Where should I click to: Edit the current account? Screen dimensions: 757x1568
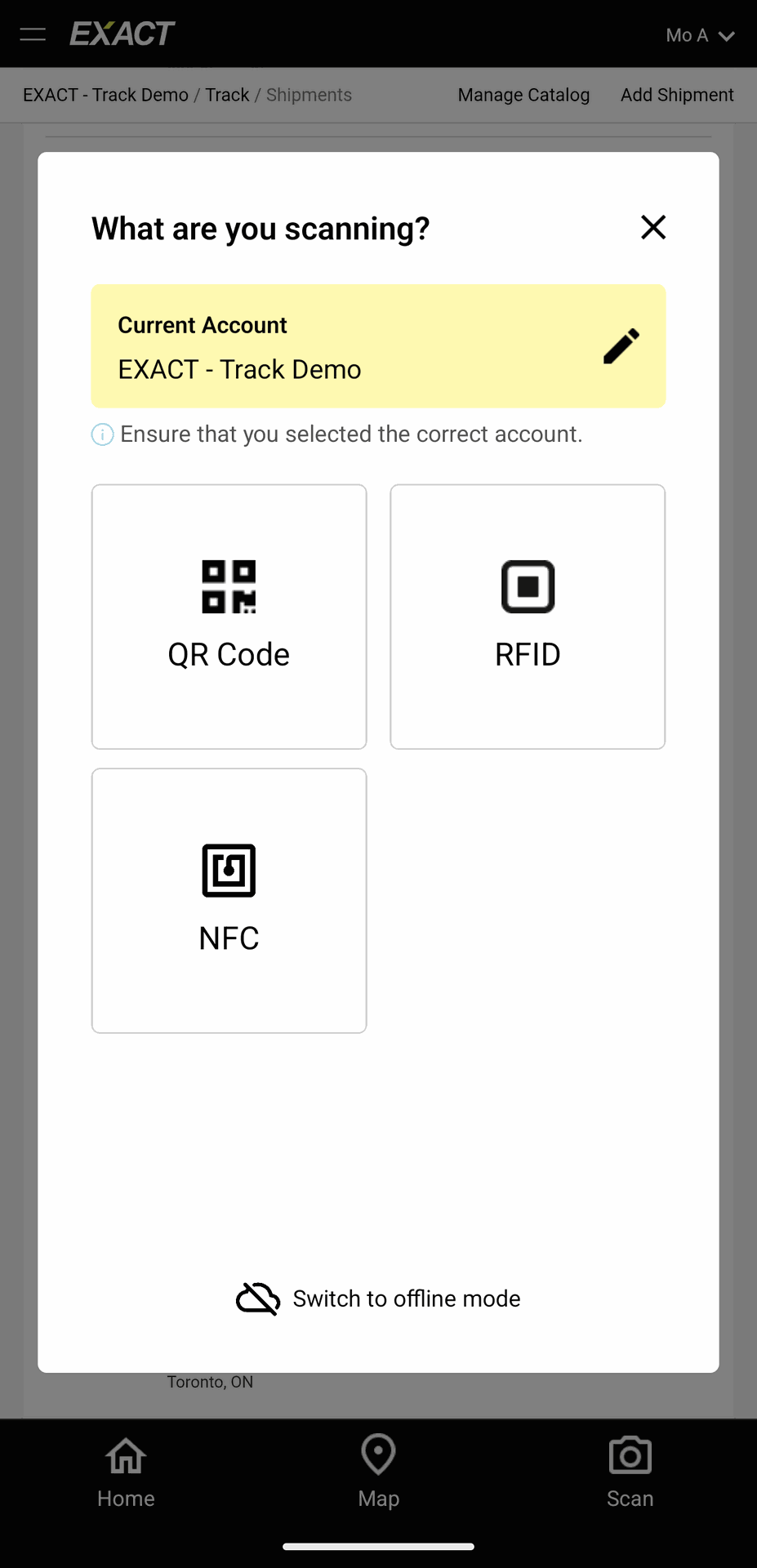[621, 346]
